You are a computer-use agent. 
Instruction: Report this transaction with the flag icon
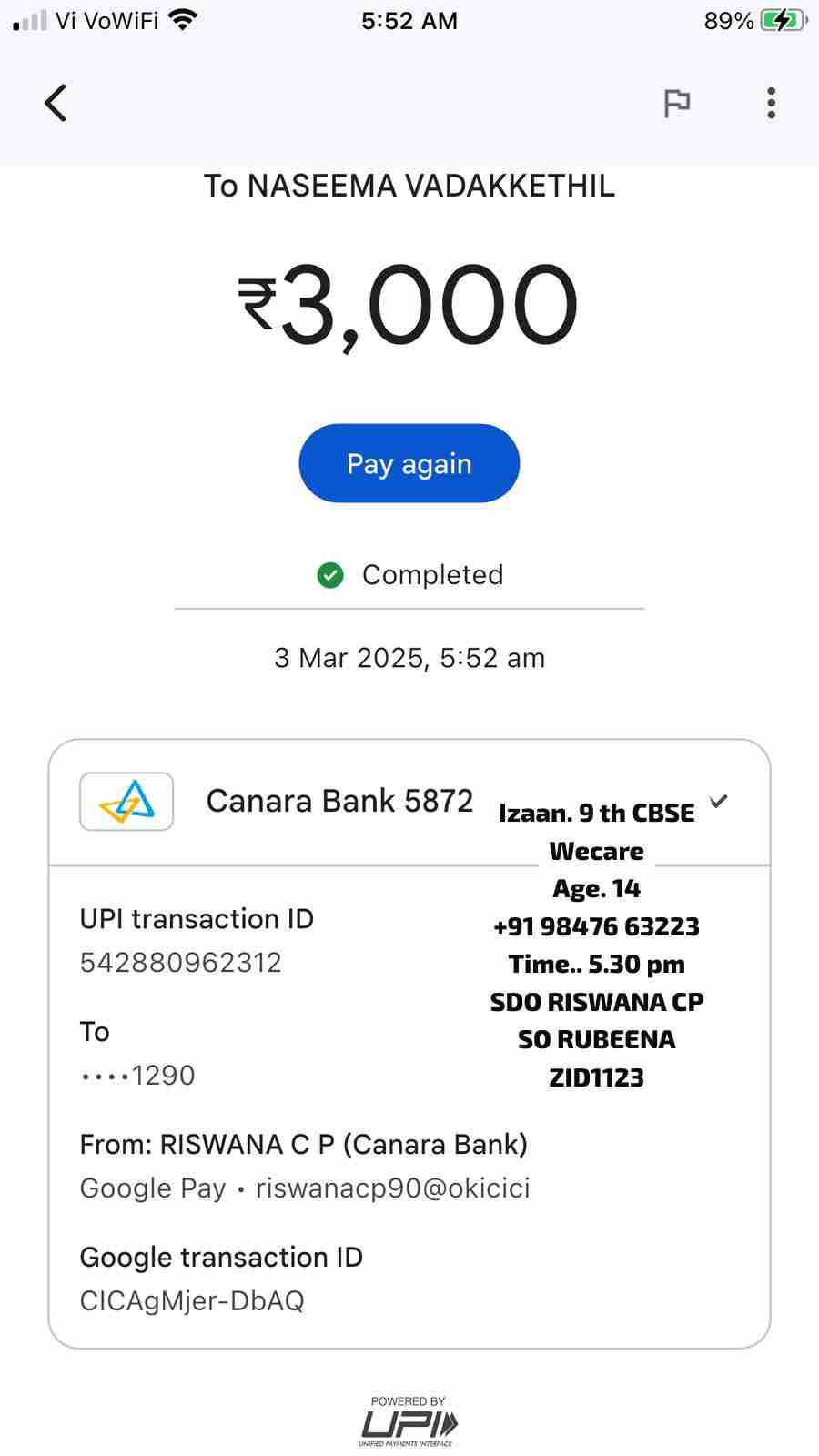point(676,103)
